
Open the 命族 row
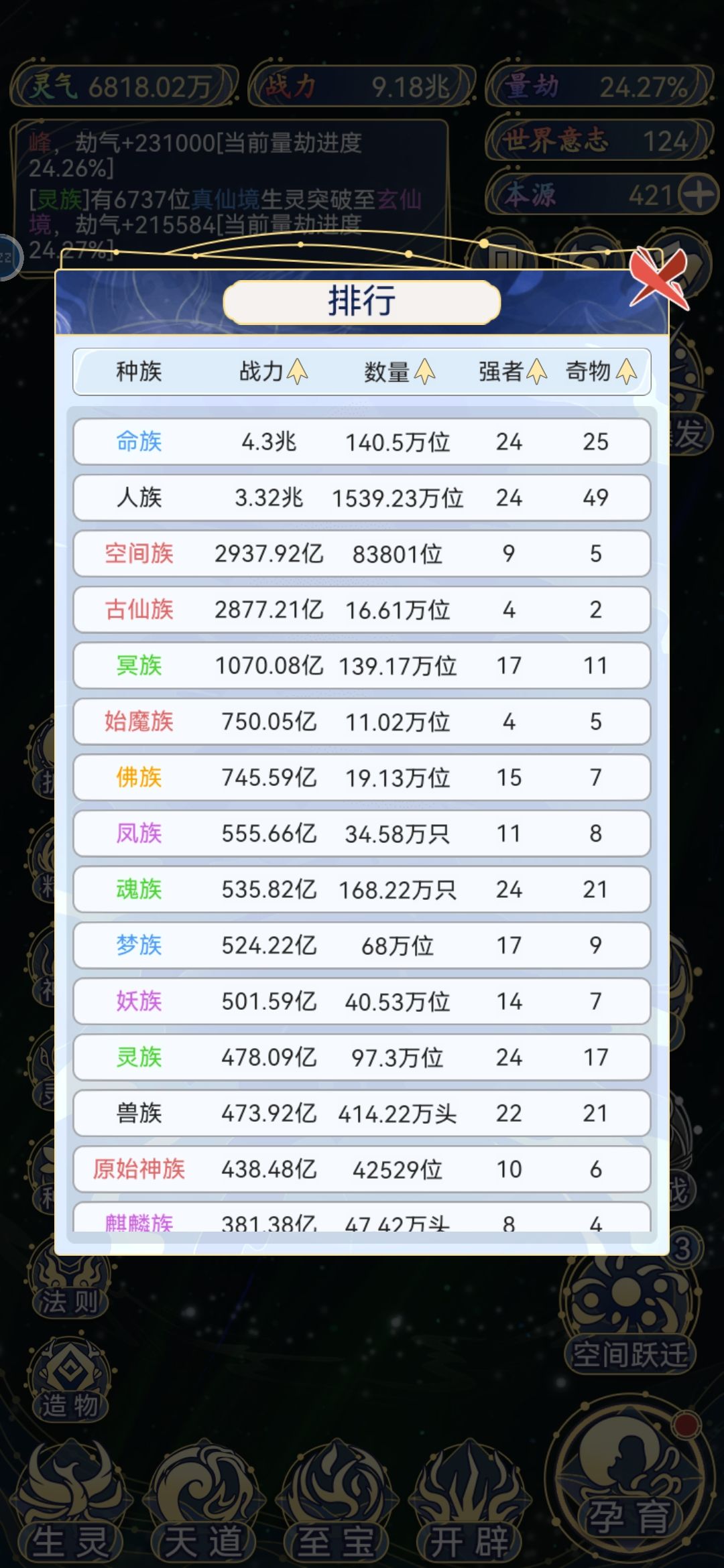pyautogui.click(x=362, y=442)
